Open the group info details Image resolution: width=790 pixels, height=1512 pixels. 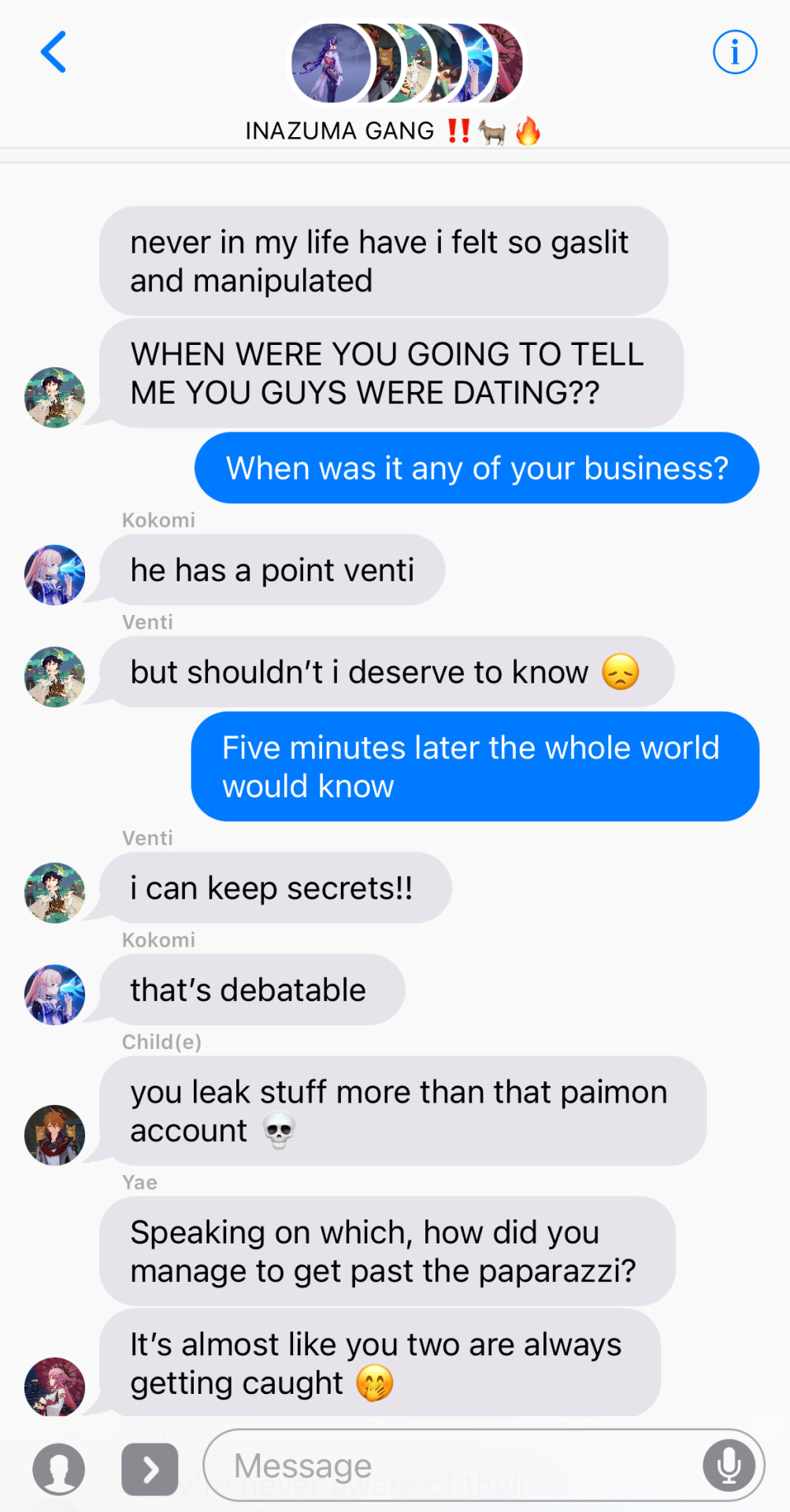click(734, 53)
